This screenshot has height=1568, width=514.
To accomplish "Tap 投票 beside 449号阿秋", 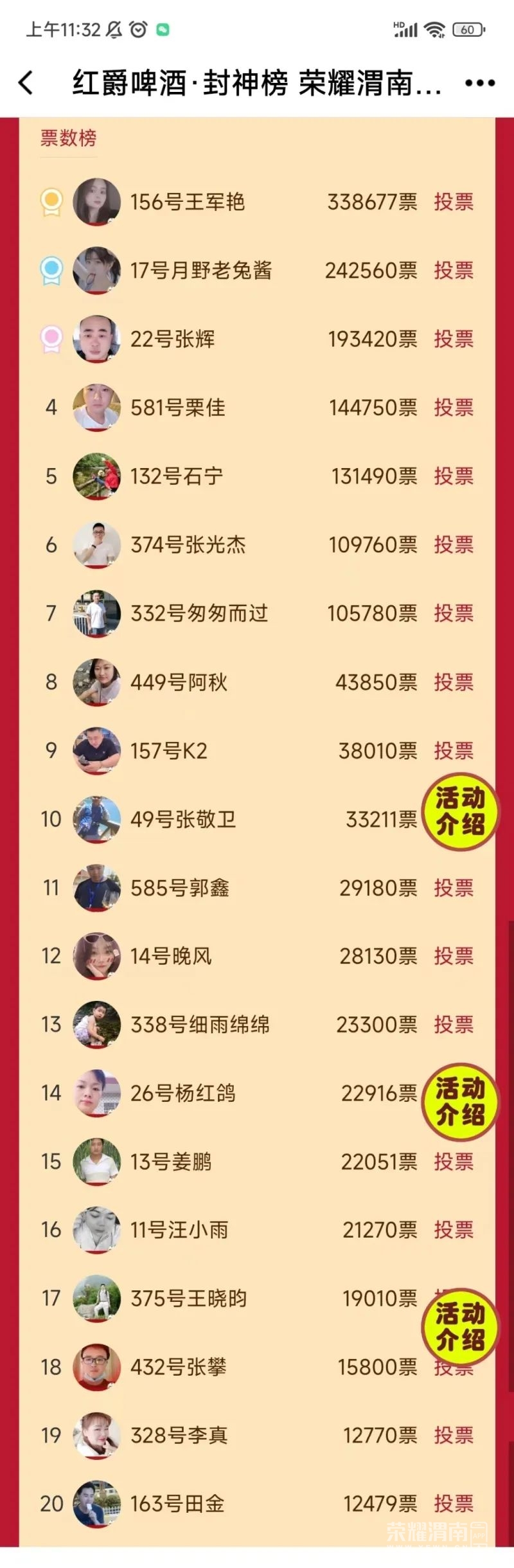I will 454,681.
